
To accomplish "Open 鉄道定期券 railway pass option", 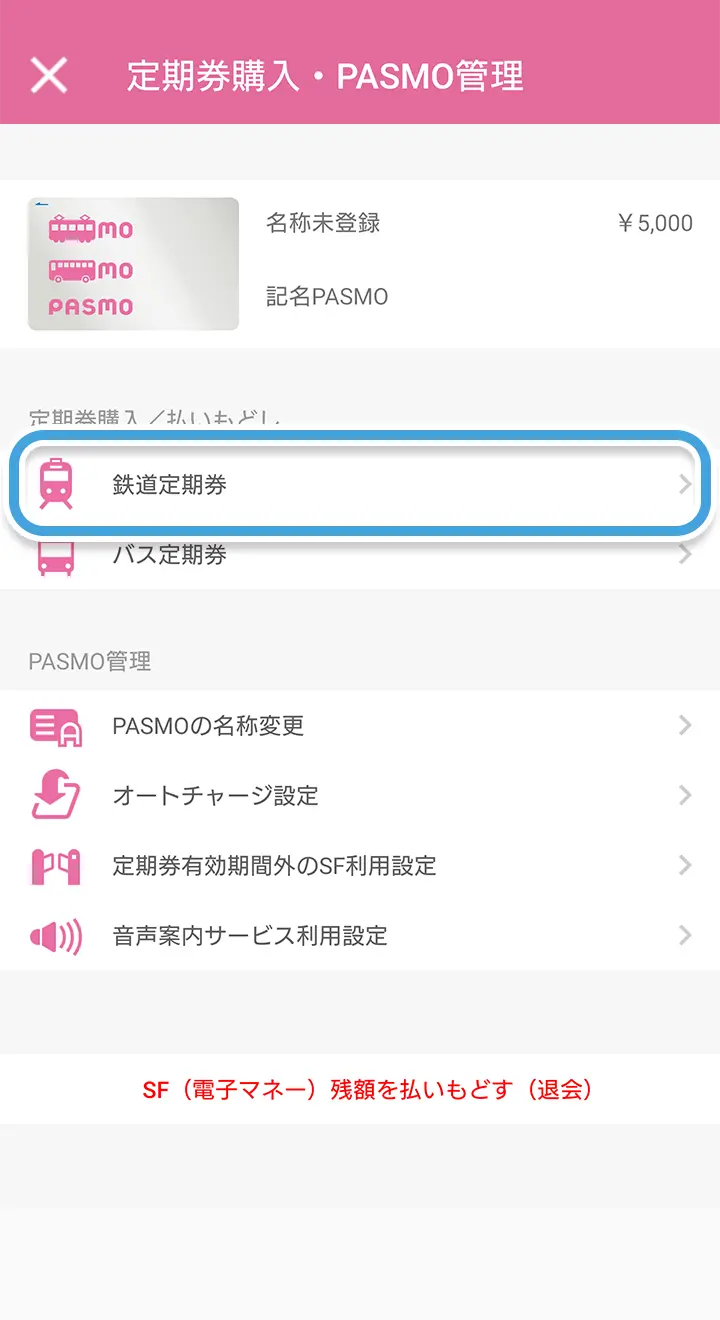I will pos(360,485).
